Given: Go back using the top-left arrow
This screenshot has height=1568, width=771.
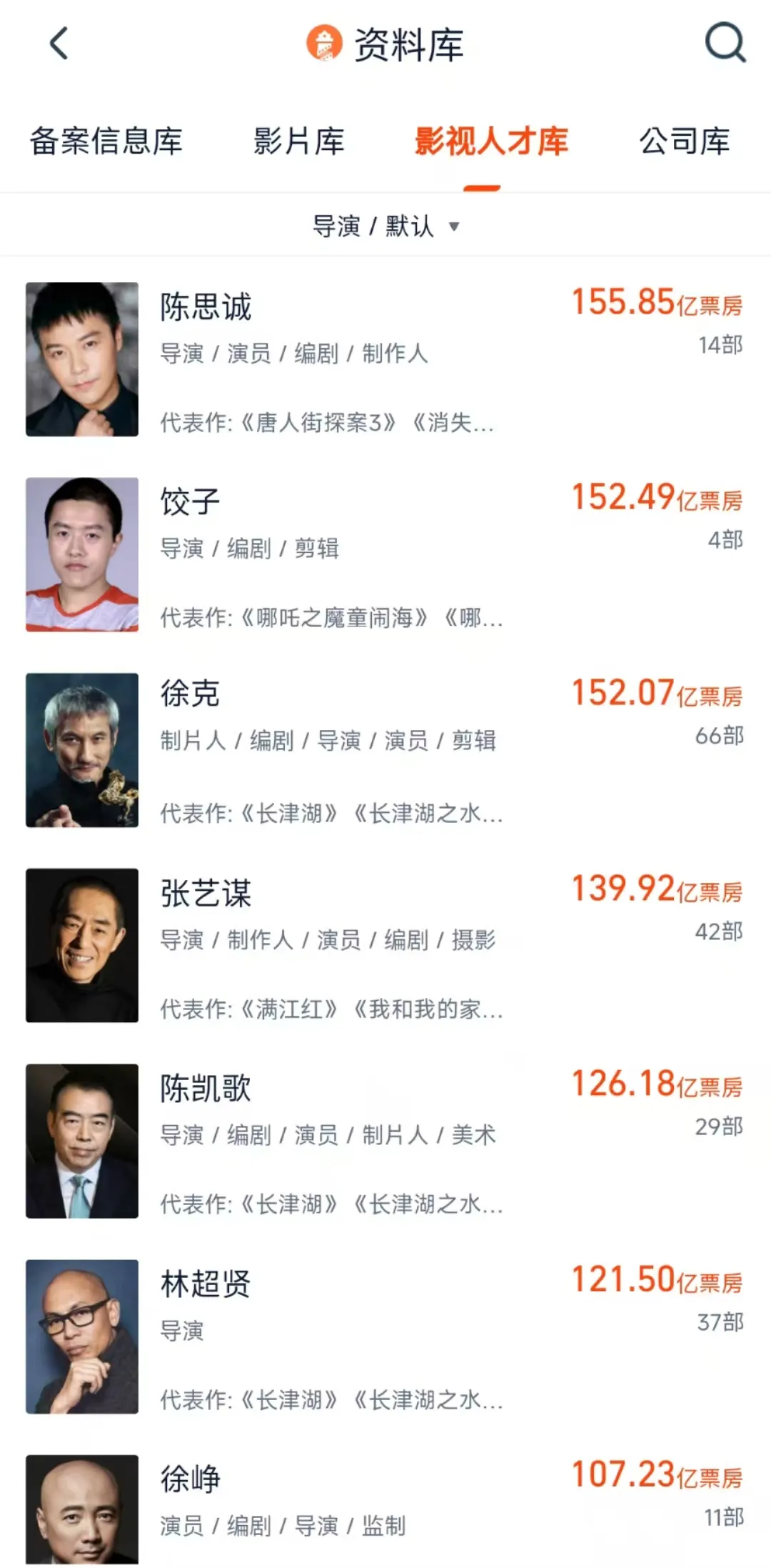Looking at the screenshot, I should (x=59, y=44).
